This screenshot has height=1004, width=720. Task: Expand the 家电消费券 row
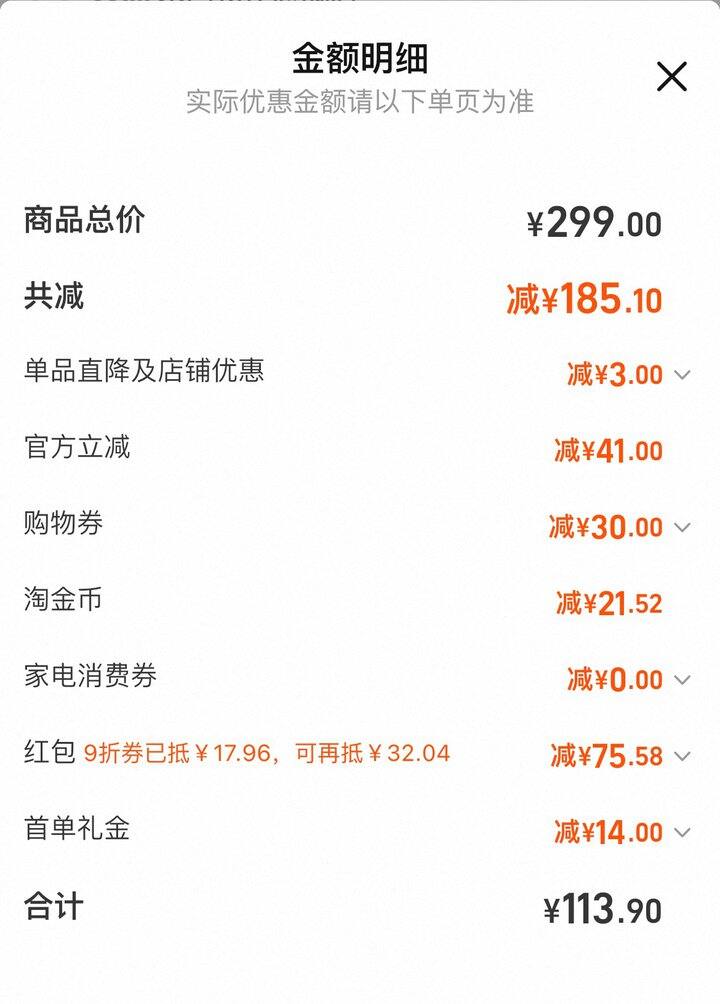(x=682, y=680)
